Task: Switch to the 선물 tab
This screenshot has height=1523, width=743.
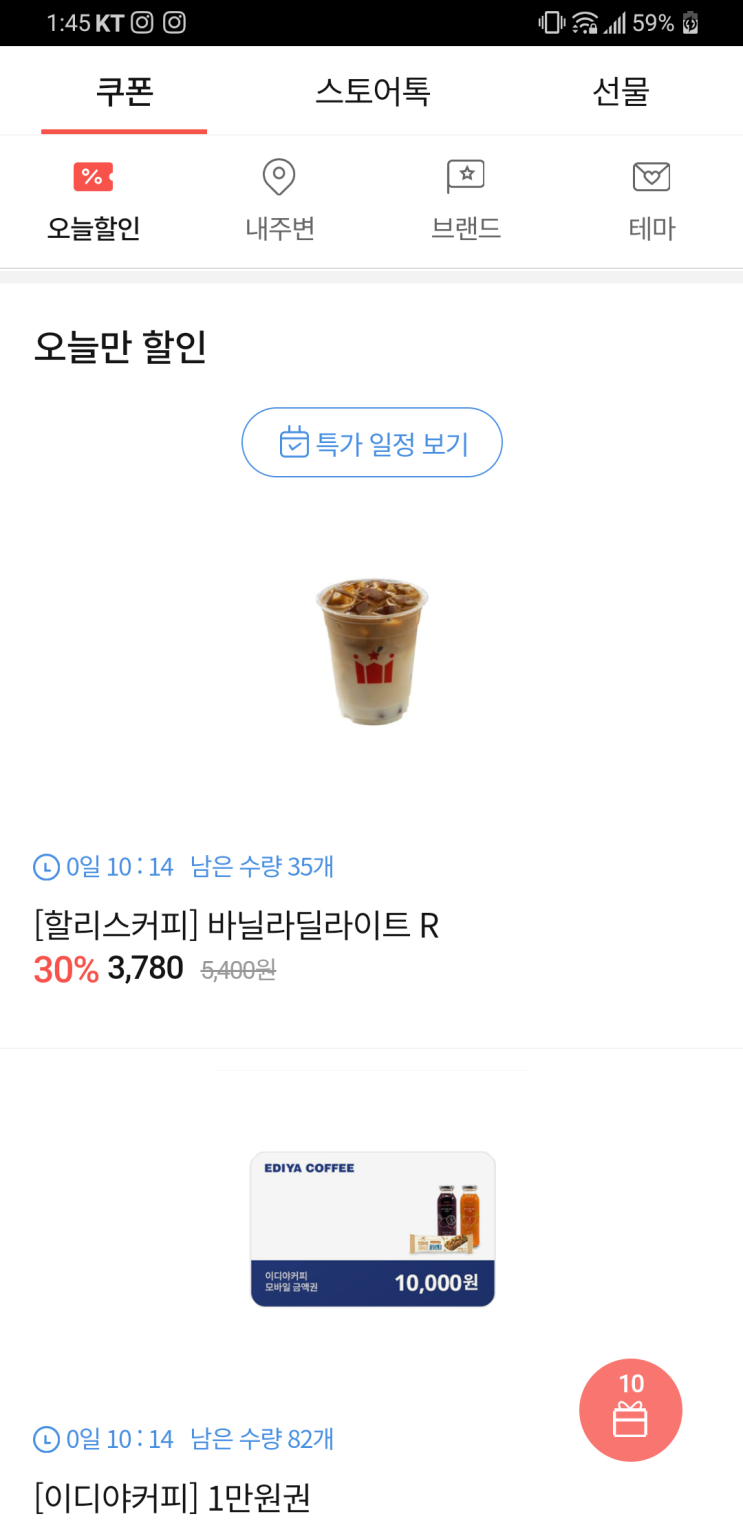Action: pos(620,92)
